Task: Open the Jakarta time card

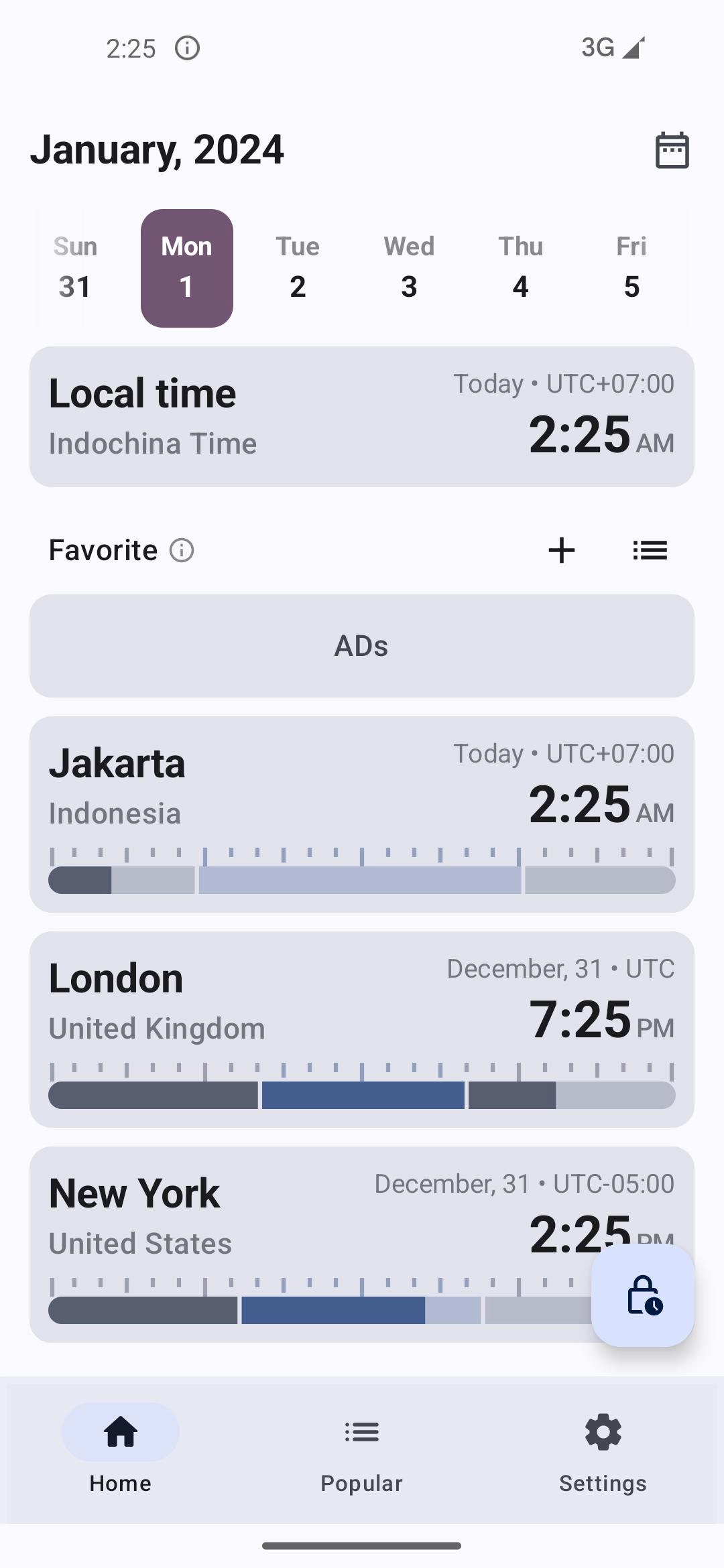Action: click(362, 814)
